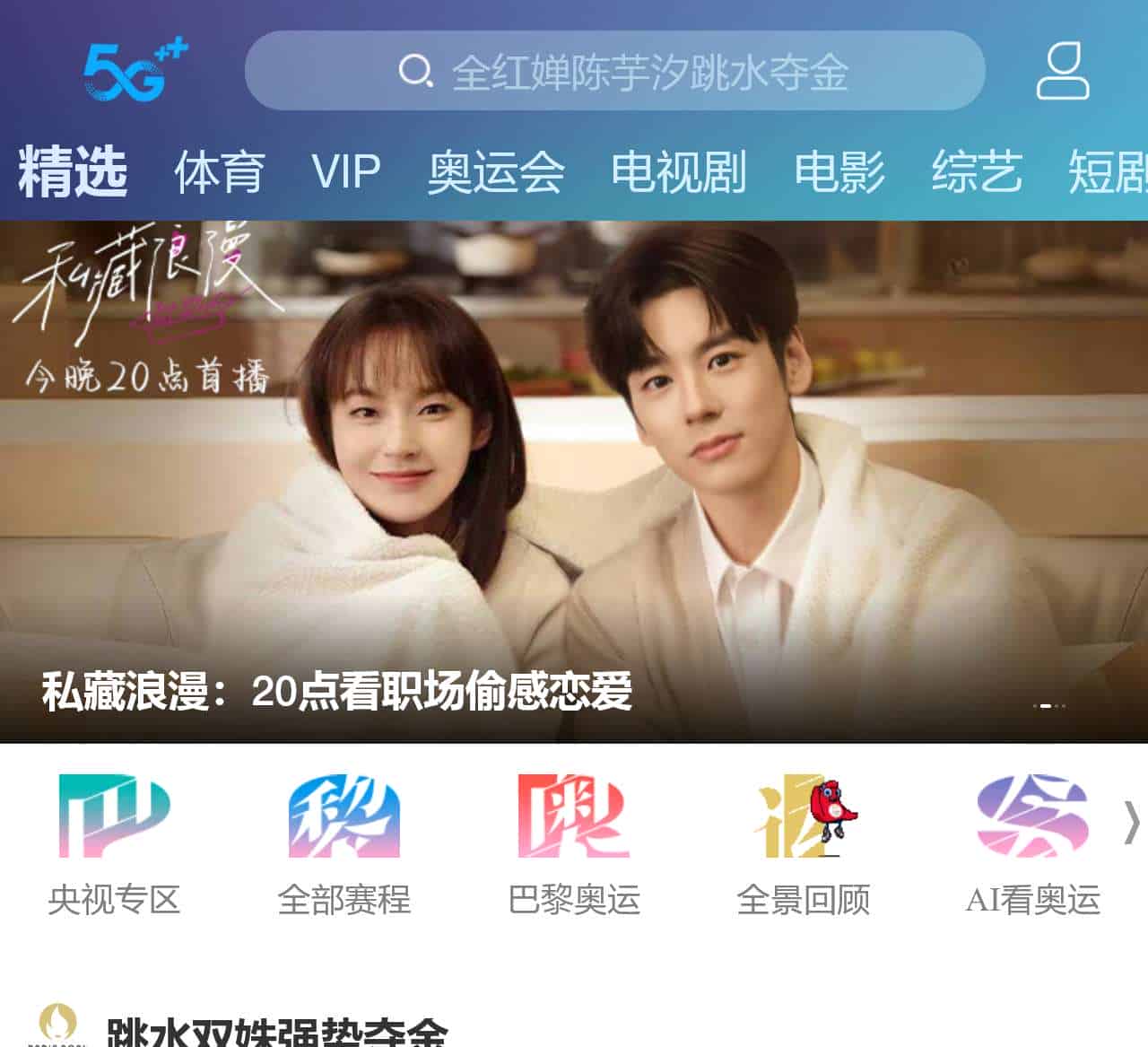
Task: Tap the arrow to show more shortcuts
Action: pos(1132,823)
